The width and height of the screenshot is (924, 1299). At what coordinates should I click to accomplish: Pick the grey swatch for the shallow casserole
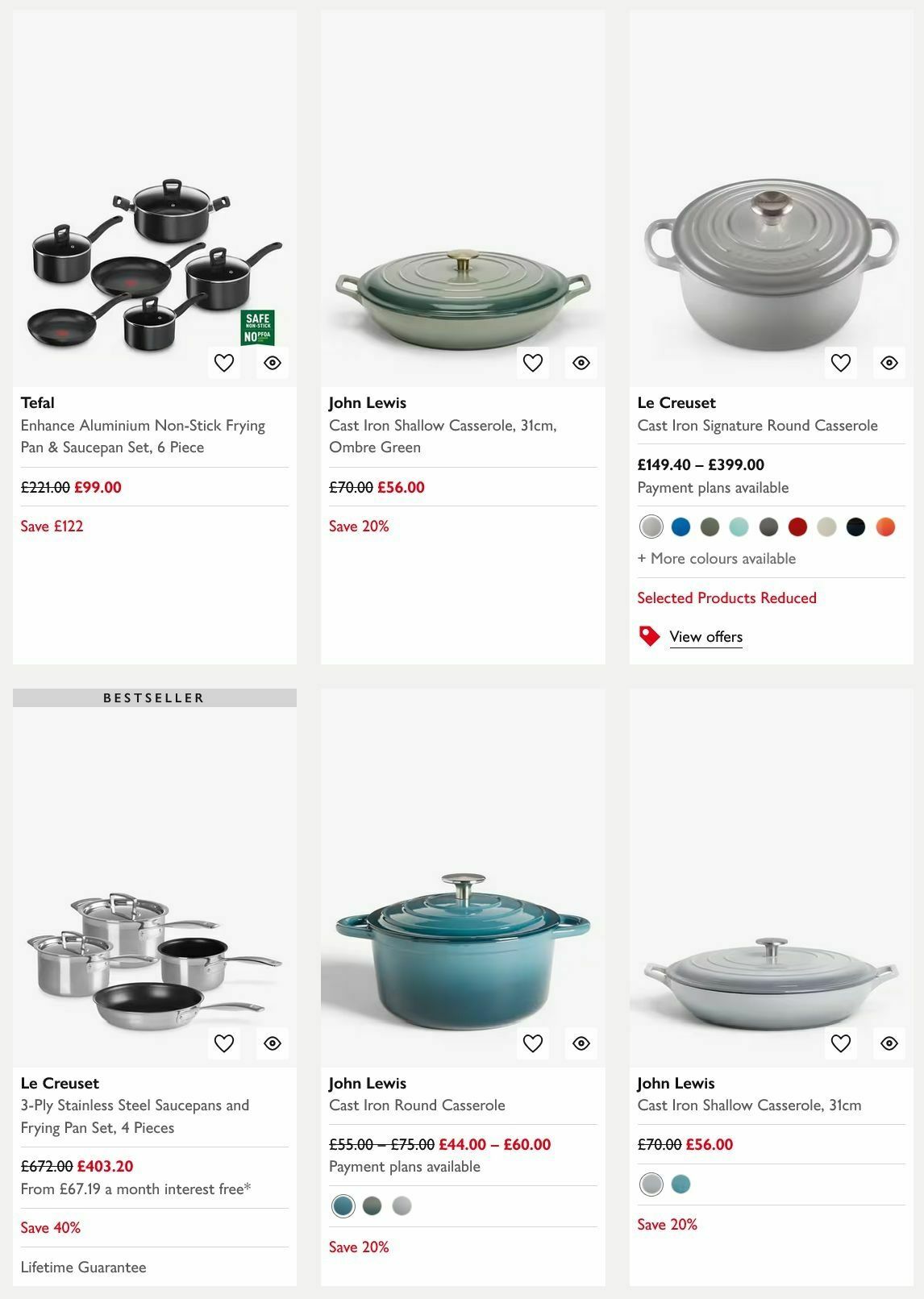pyautogui.click(x=651, y=1185)
